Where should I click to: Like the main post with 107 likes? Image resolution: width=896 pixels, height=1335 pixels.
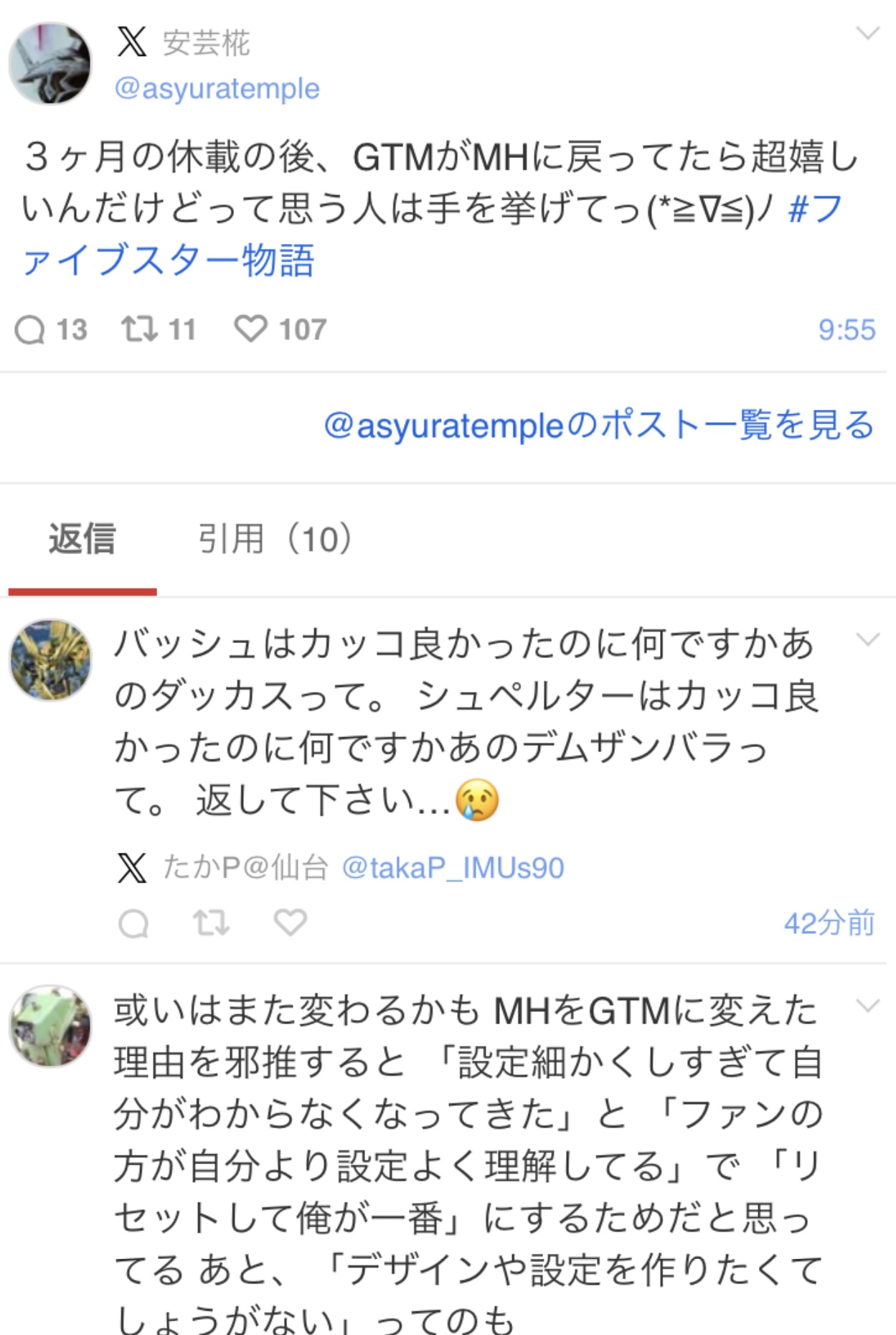tap(250, 329)
